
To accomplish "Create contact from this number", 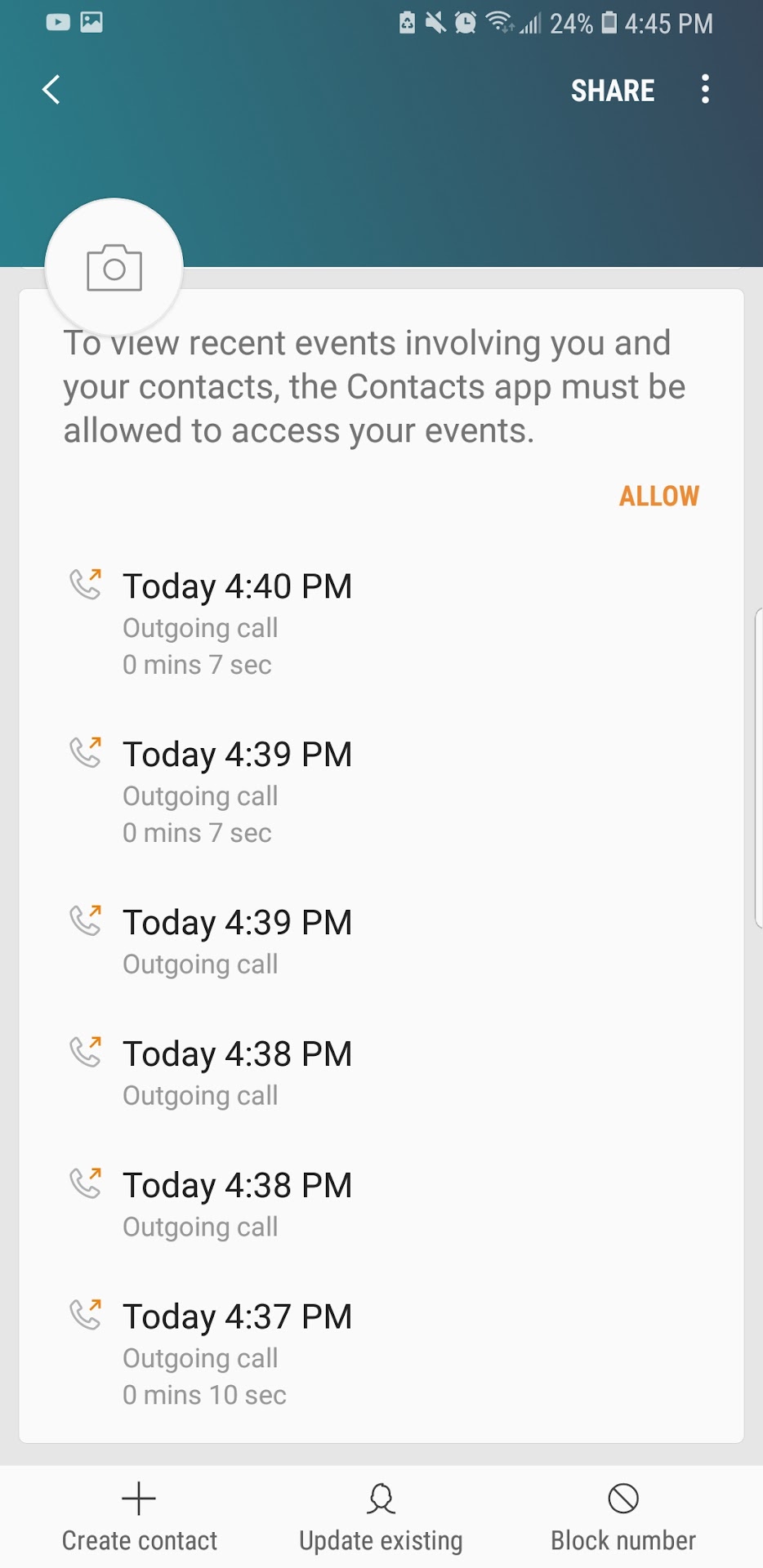I will point(139,1517).
